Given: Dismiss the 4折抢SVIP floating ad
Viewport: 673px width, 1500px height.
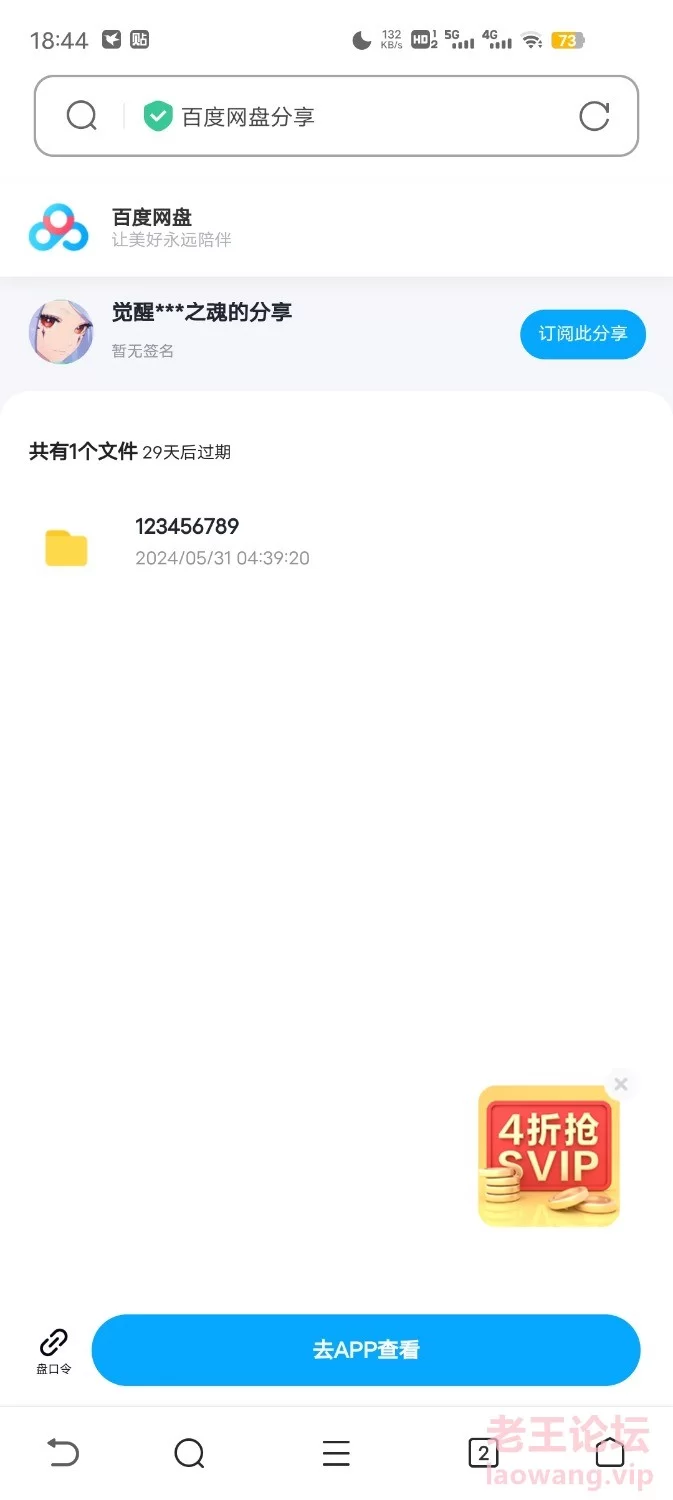Looking at the screenshot, I should coord(621,1084).
